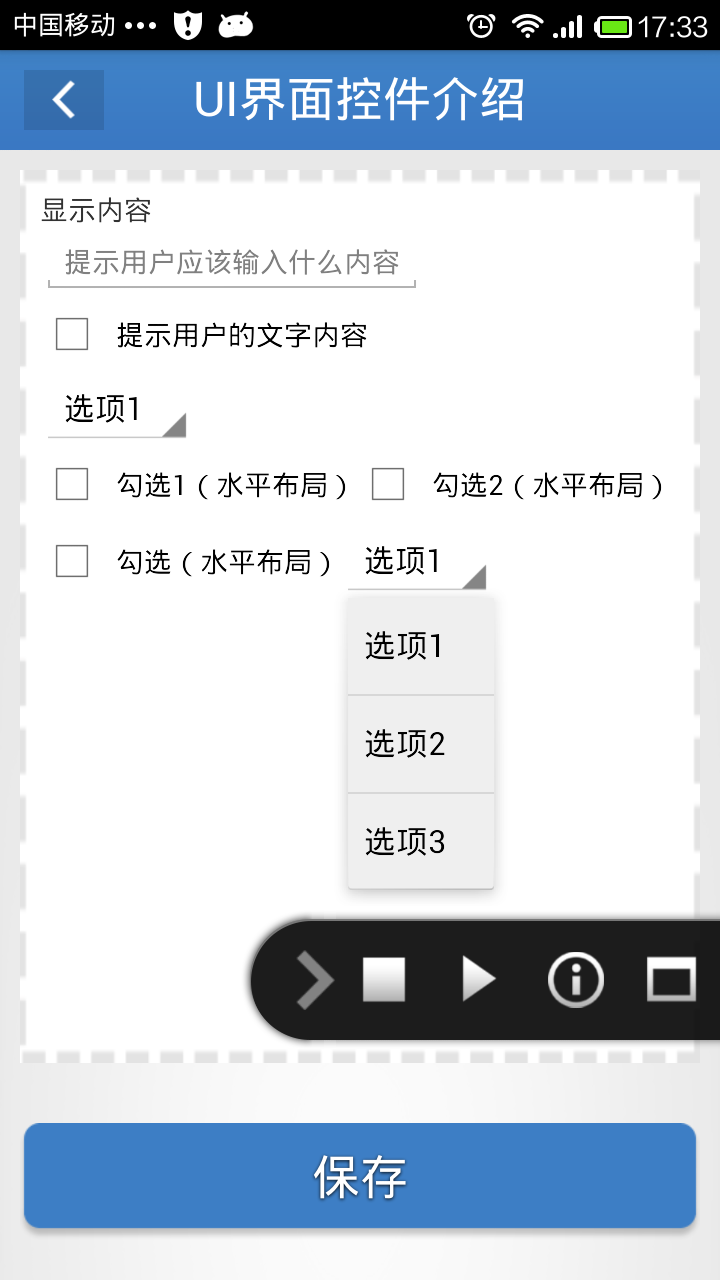Choose 选项2 from the dropdown menu
The height and width of the screenshot is (1280, 720).
coord(420,744)
